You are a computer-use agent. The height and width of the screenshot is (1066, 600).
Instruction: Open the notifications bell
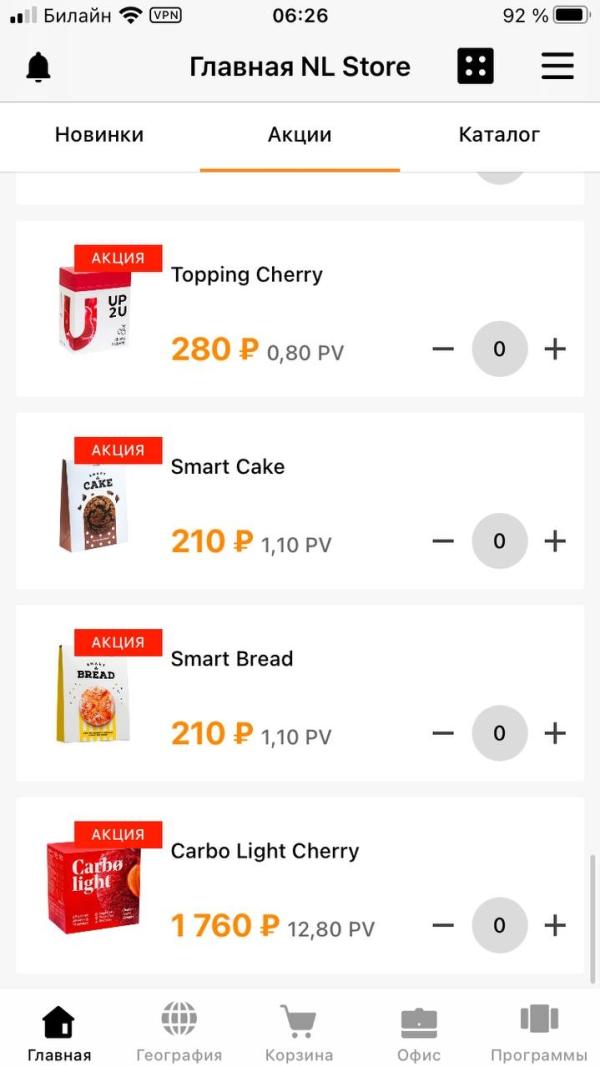pyautogui.click(x=38, y=67)
